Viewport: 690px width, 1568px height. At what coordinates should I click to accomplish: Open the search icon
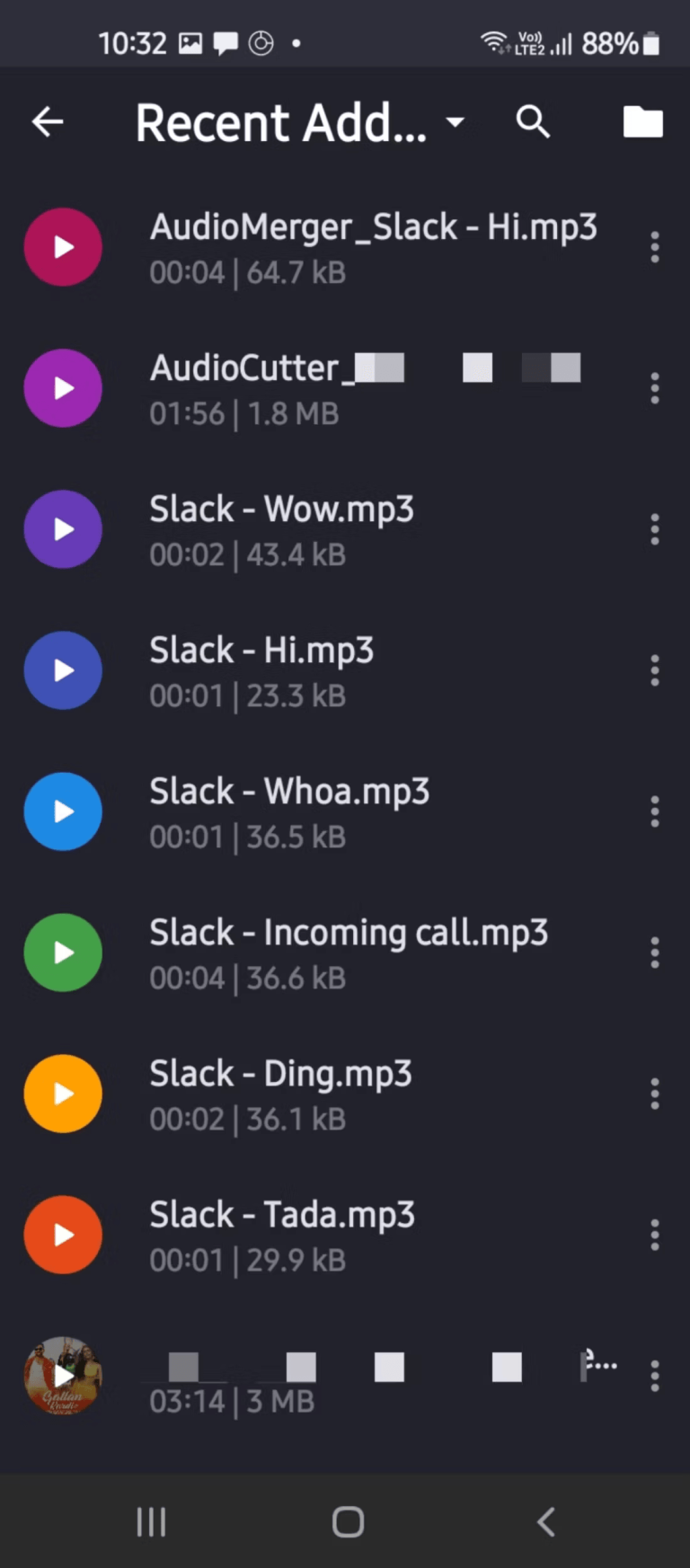click(533, 121)
